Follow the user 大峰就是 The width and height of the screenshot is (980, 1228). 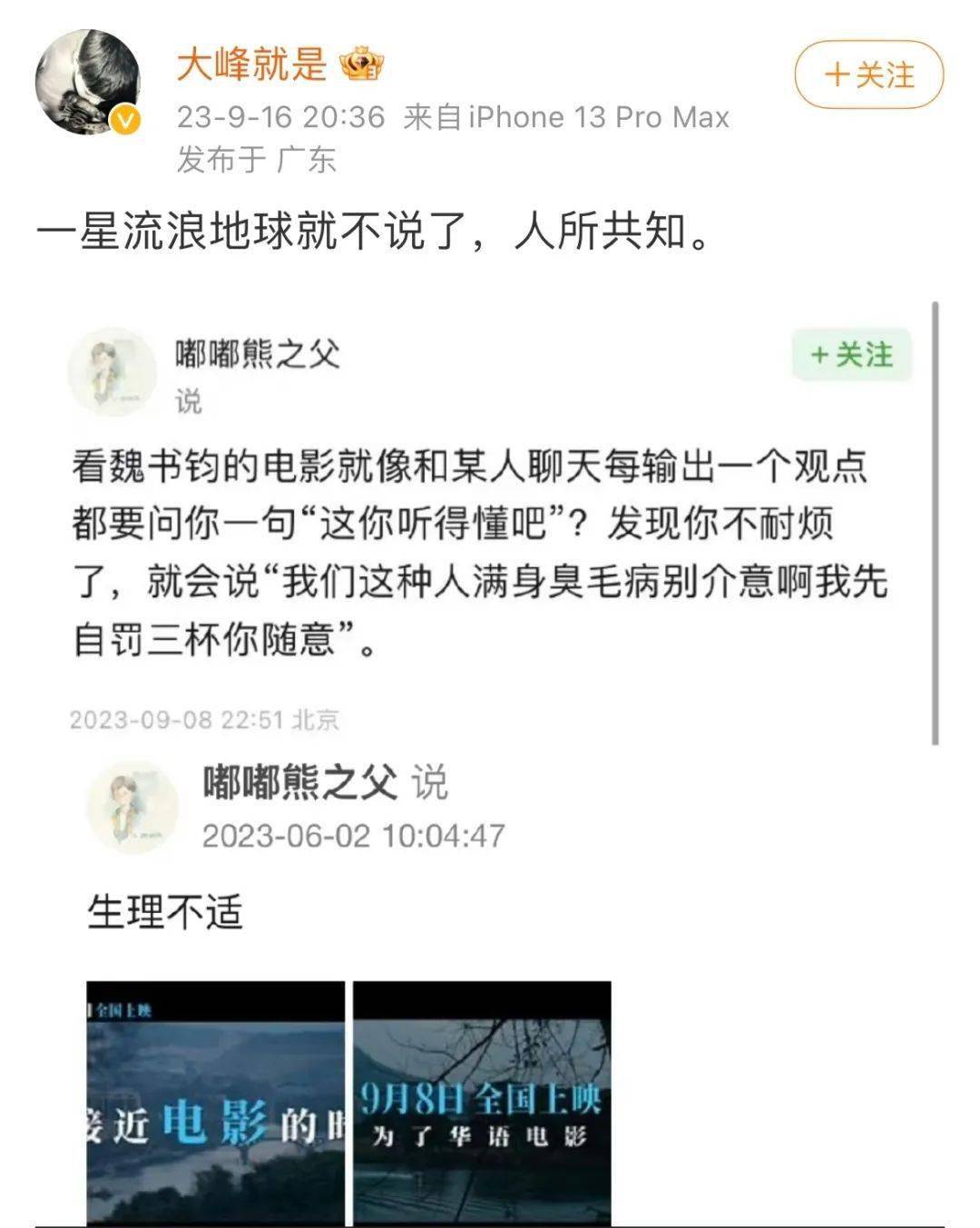point(868,74)
